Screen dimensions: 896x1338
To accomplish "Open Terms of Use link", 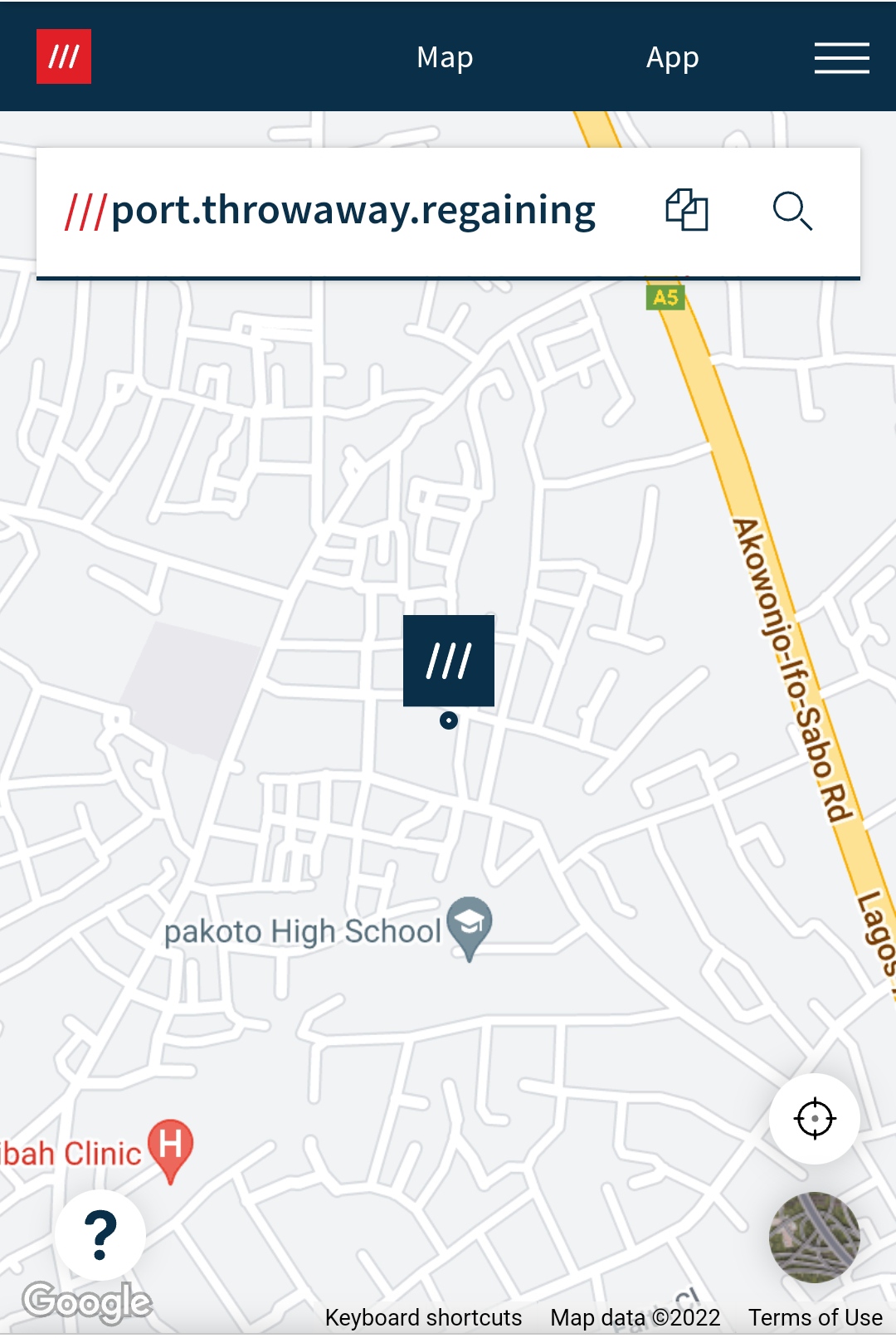I will pyautogui.click(x=815, y=1318).
